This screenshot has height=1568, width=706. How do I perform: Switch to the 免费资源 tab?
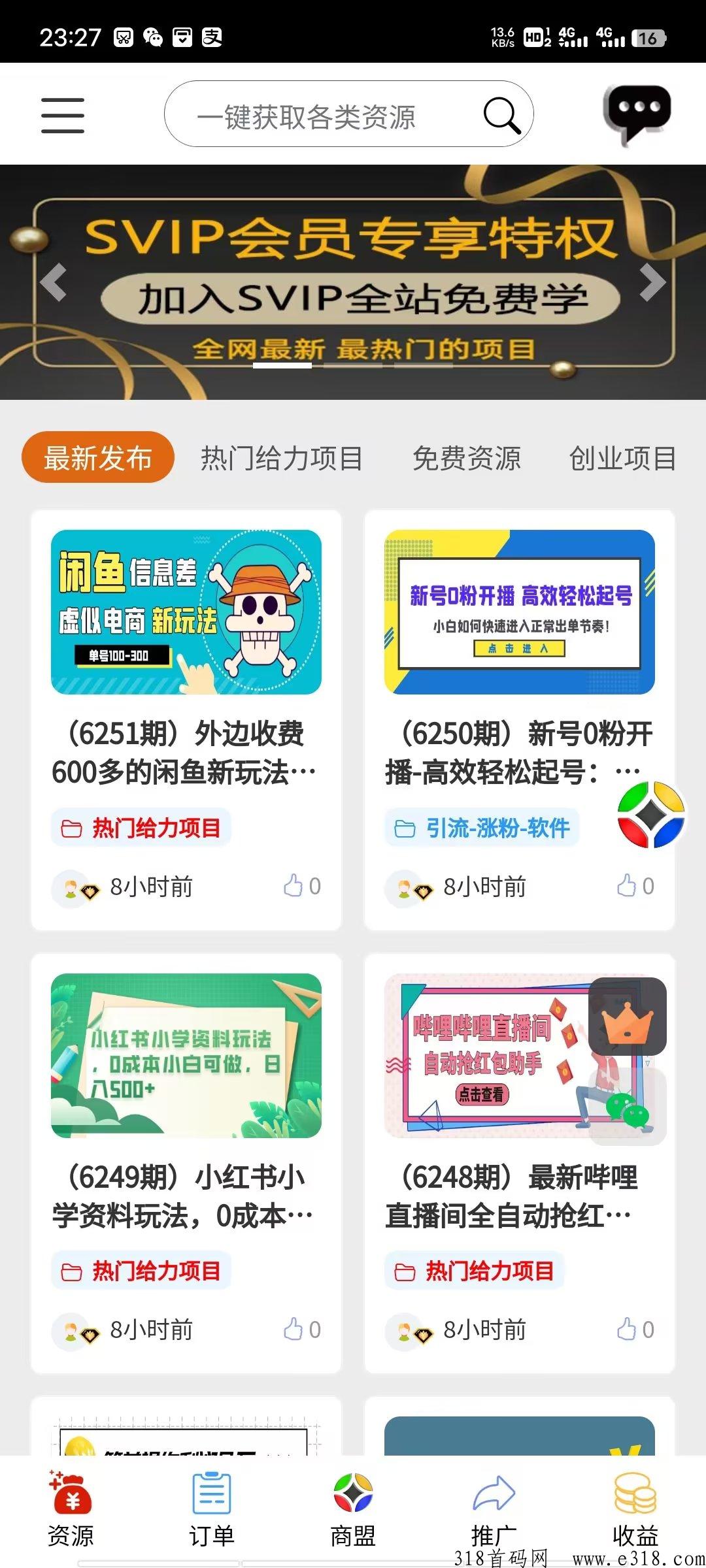click(x=466, y=458)
